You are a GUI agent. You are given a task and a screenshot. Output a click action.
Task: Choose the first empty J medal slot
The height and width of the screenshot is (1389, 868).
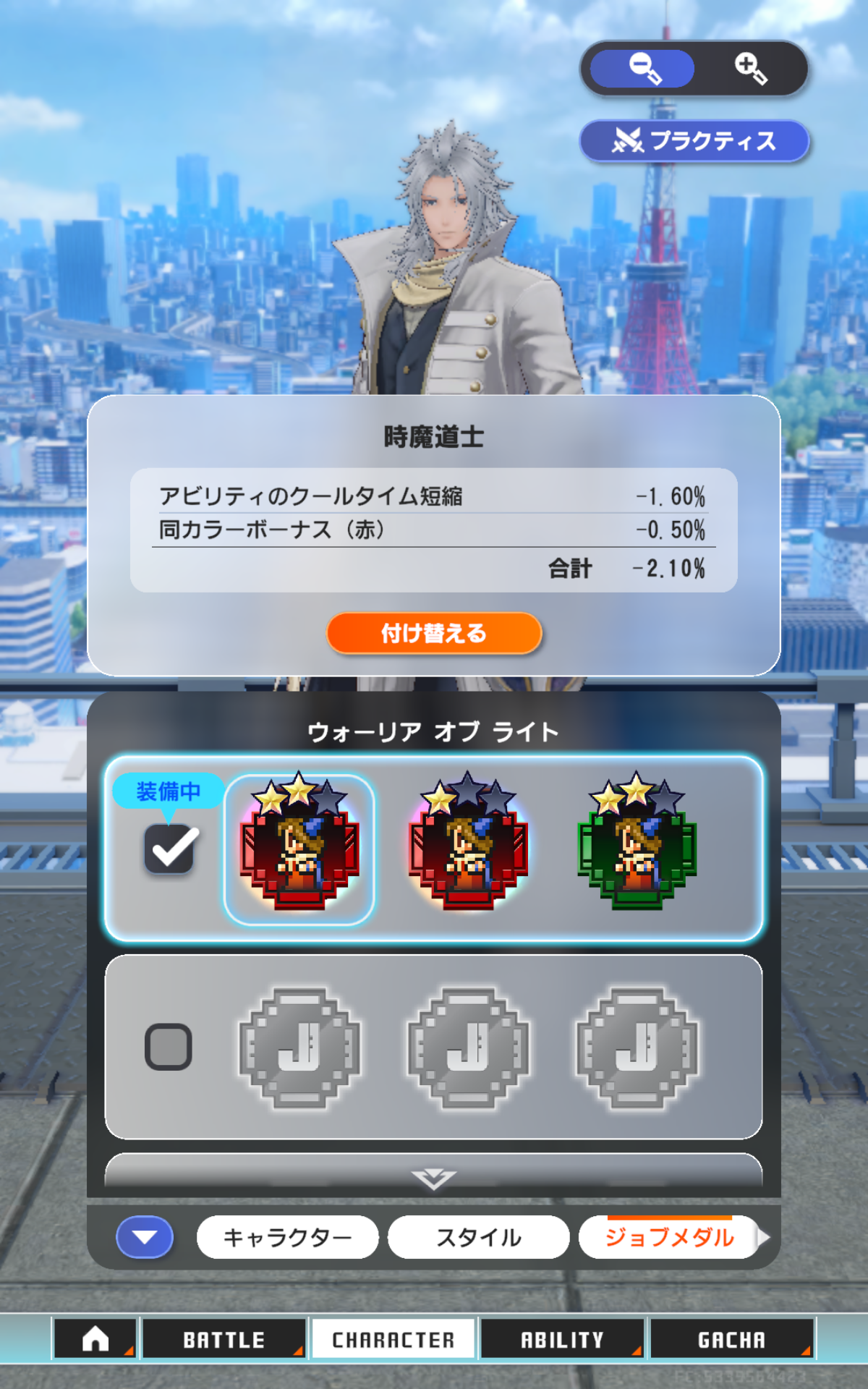tap(299, 1048)
